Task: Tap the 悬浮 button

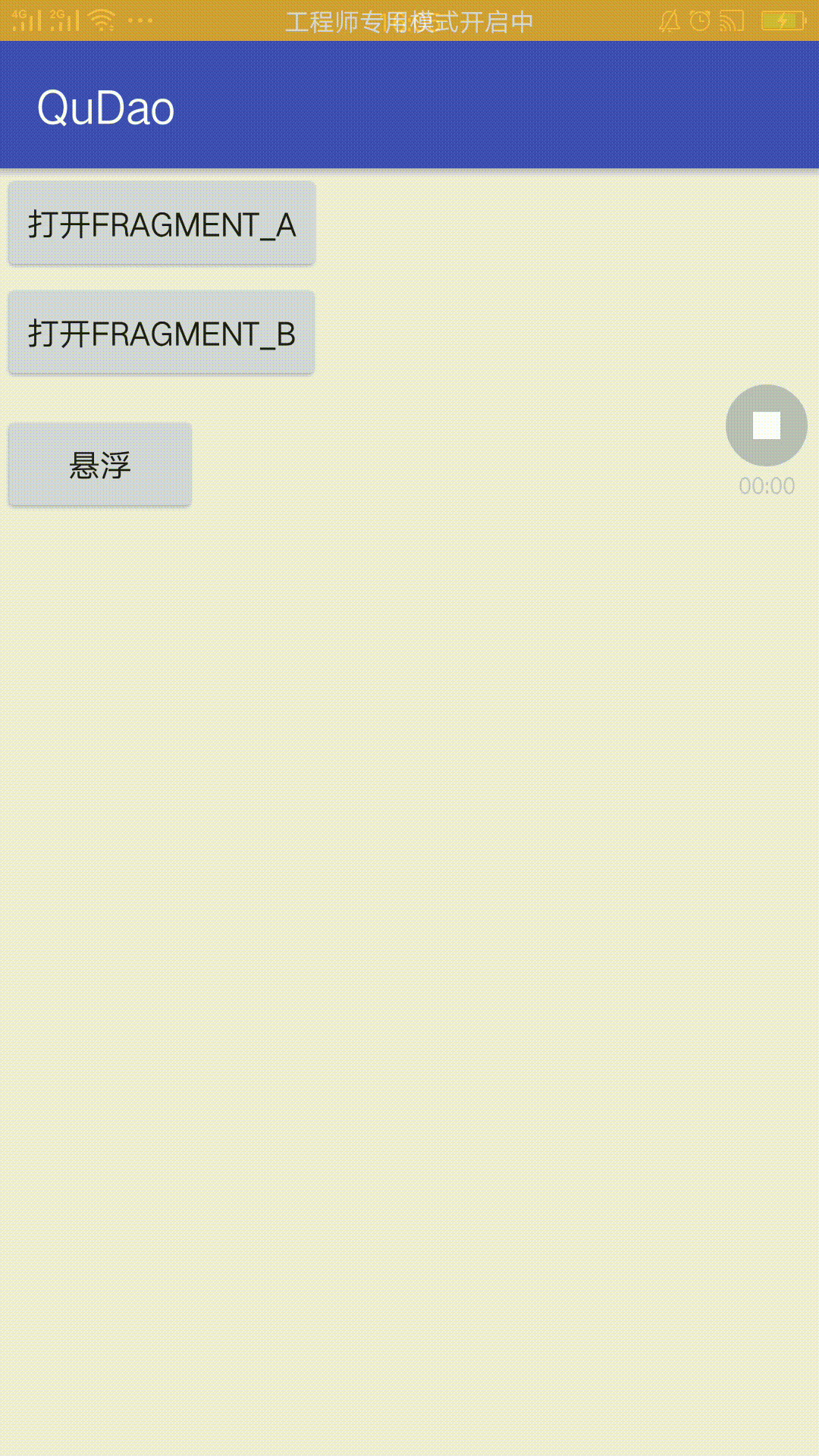Action: [x=100, y=465]
